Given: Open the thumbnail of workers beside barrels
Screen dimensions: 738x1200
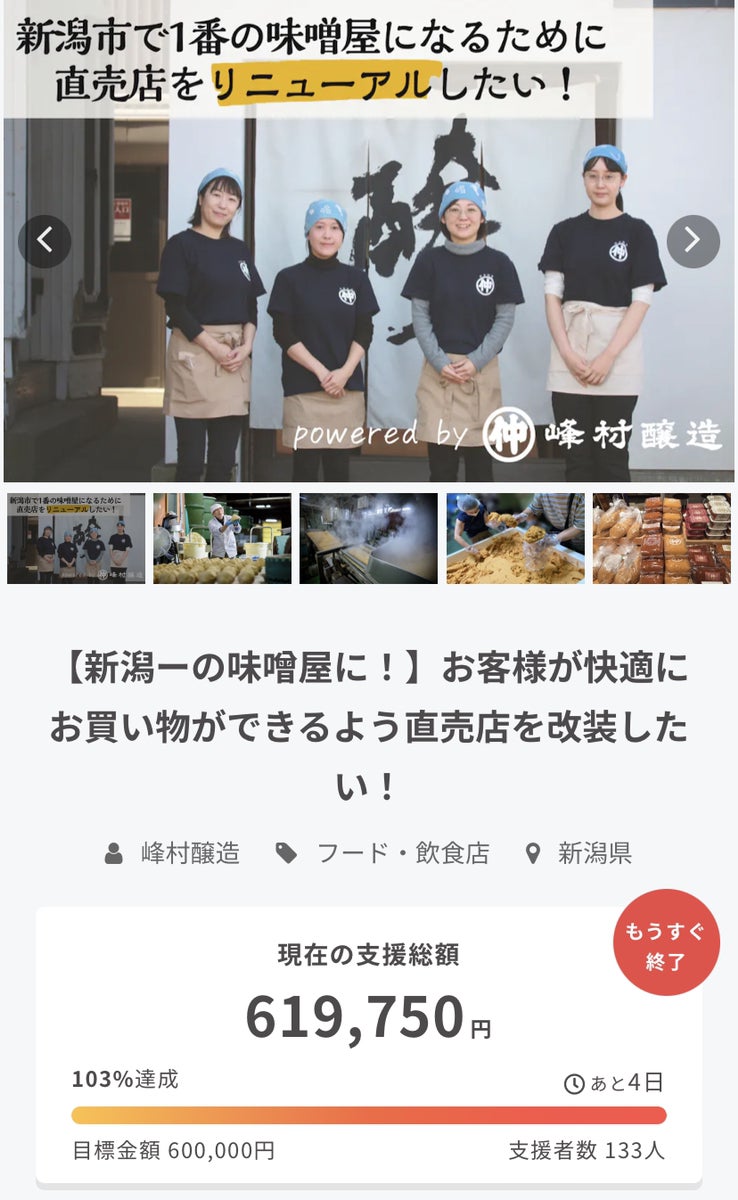Looking at the screenshot, I should 222,538.
